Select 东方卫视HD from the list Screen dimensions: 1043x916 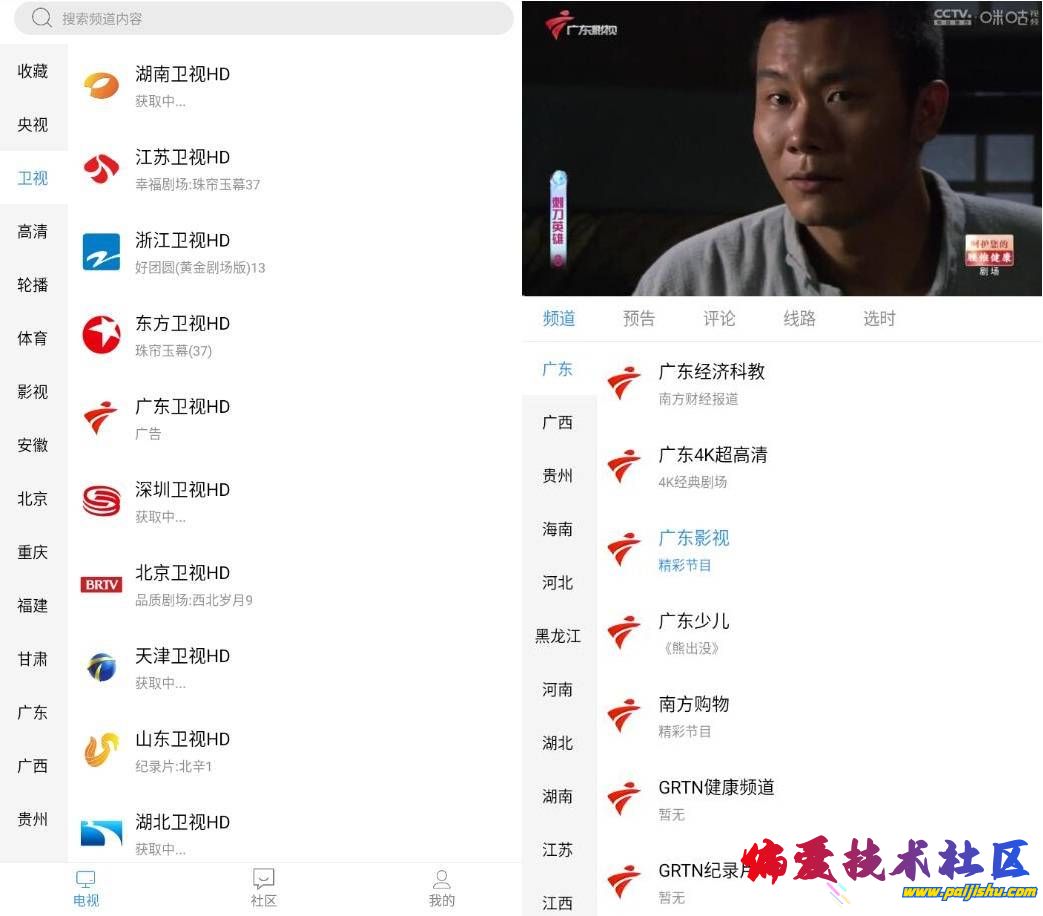coord(183,334)
